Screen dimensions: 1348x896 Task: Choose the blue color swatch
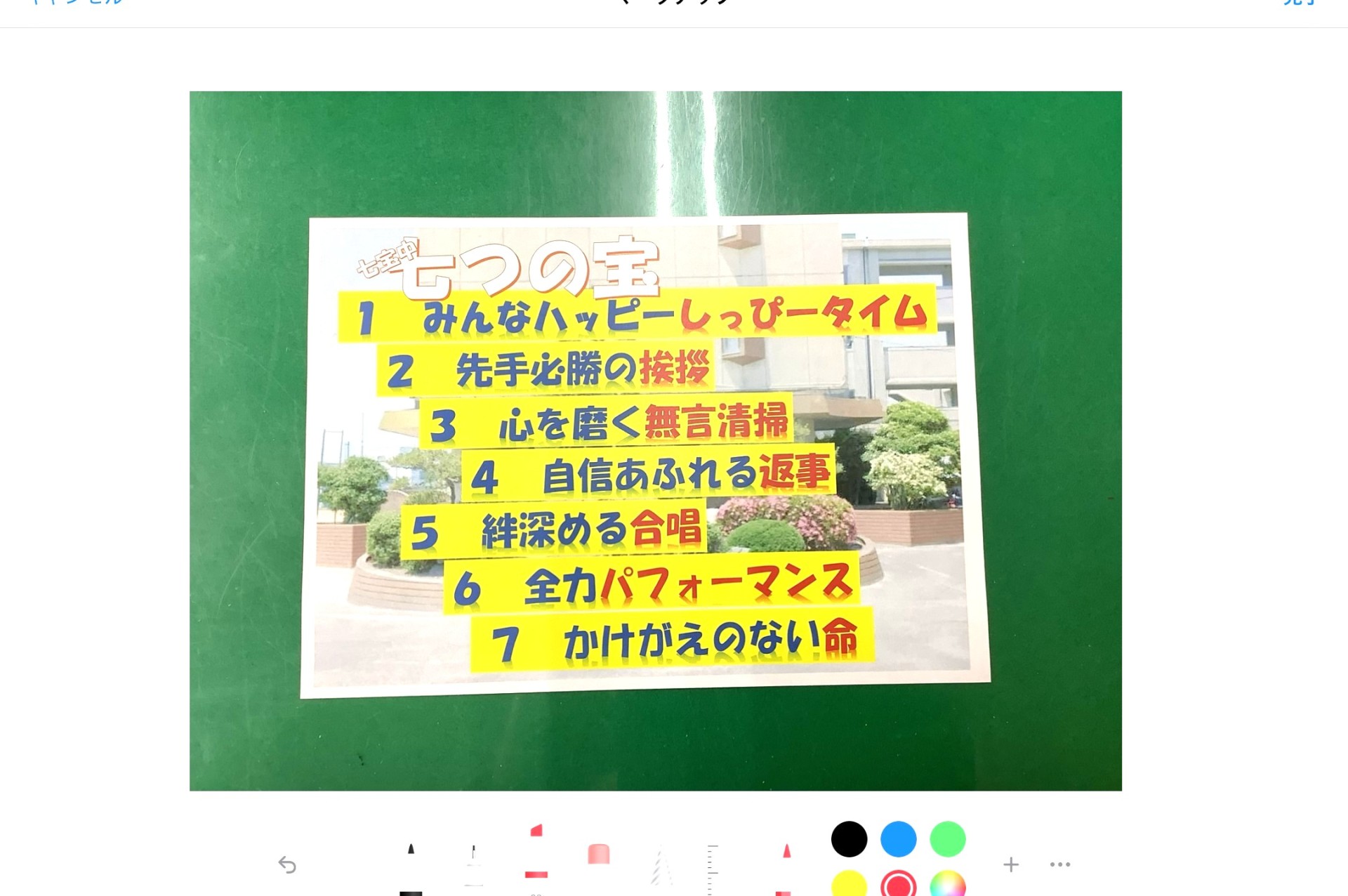pos(898,839)
